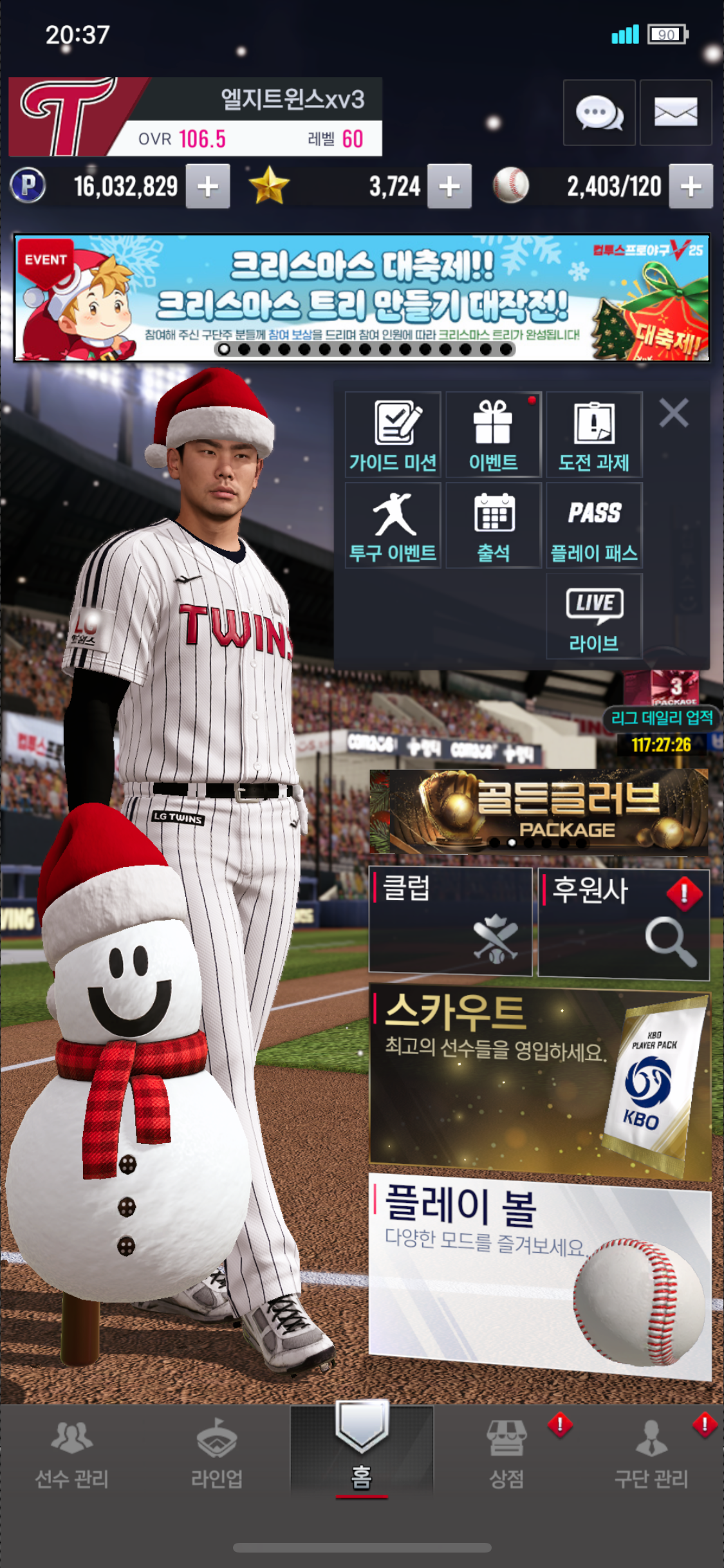
Task: Add more stars with the plus button
Action: (449, 187)
